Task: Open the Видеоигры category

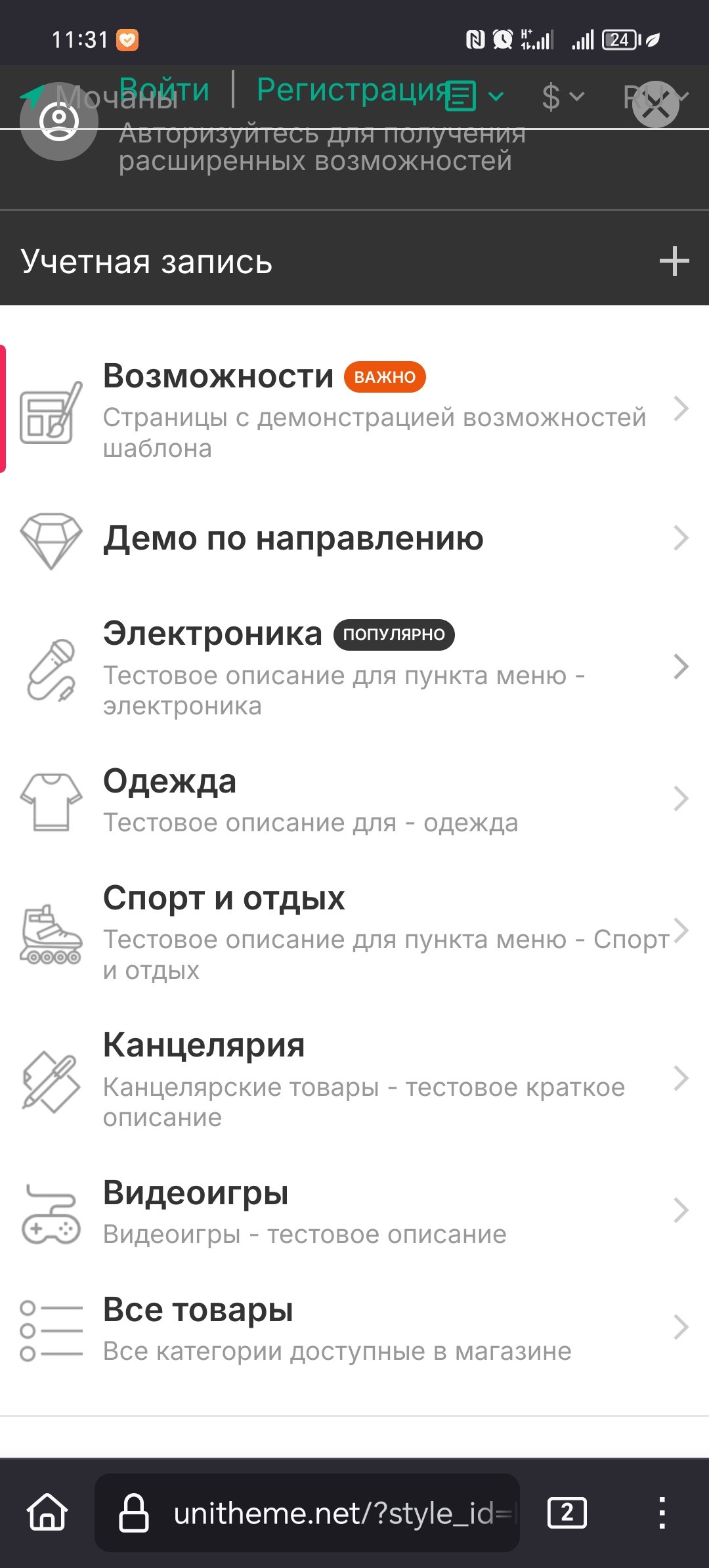Action: click(354, 1211)
